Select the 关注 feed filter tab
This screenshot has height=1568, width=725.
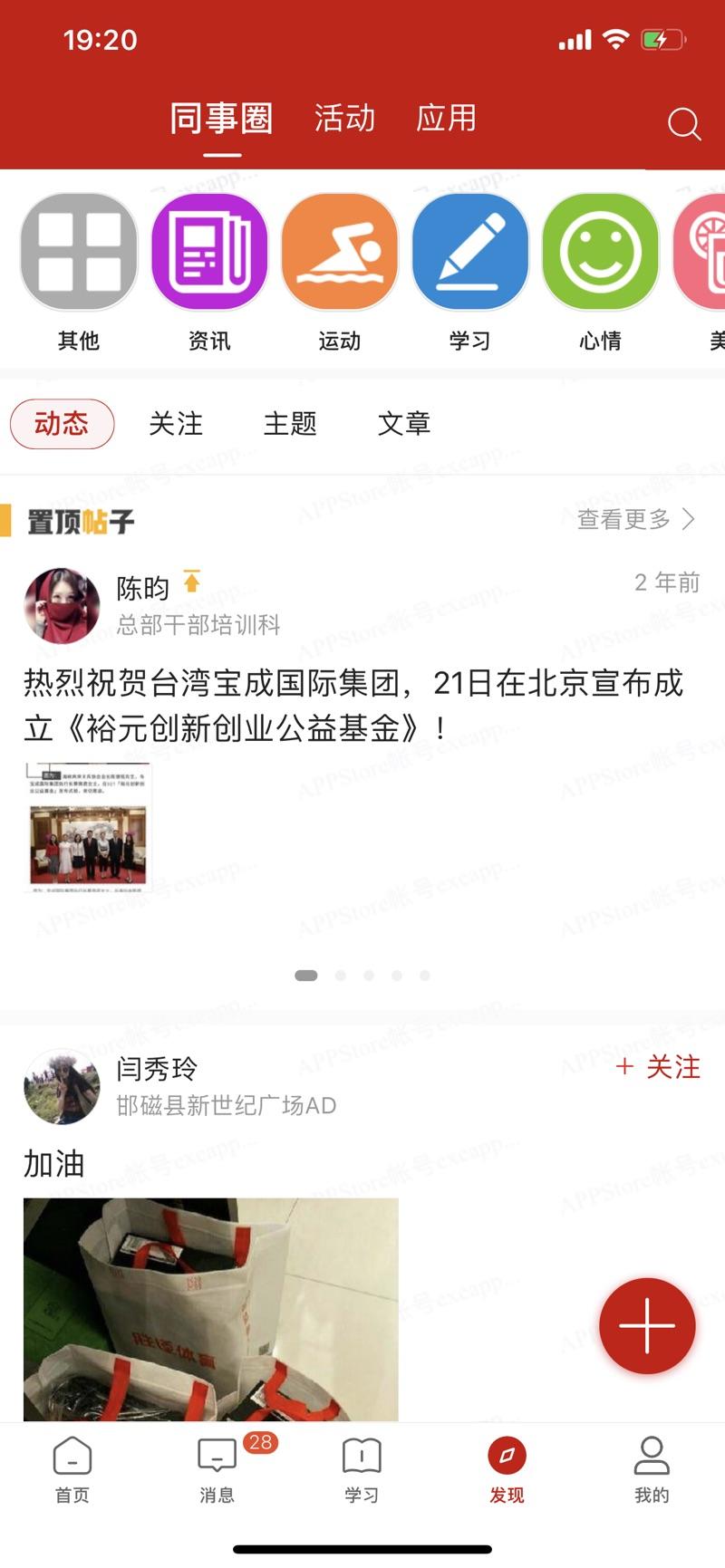point(178,424)
